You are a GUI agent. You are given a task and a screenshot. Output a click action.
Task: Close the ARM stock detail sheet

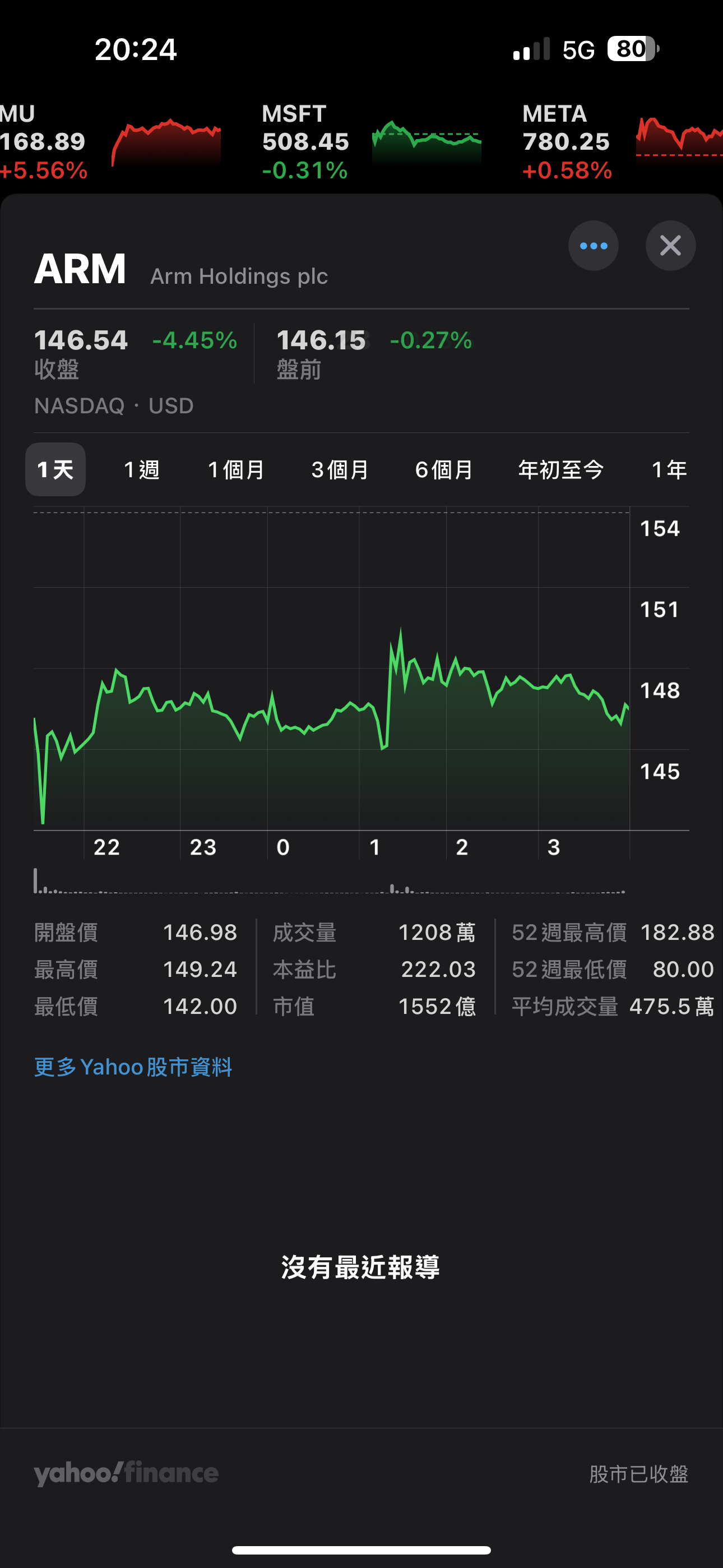pos(670,246)
